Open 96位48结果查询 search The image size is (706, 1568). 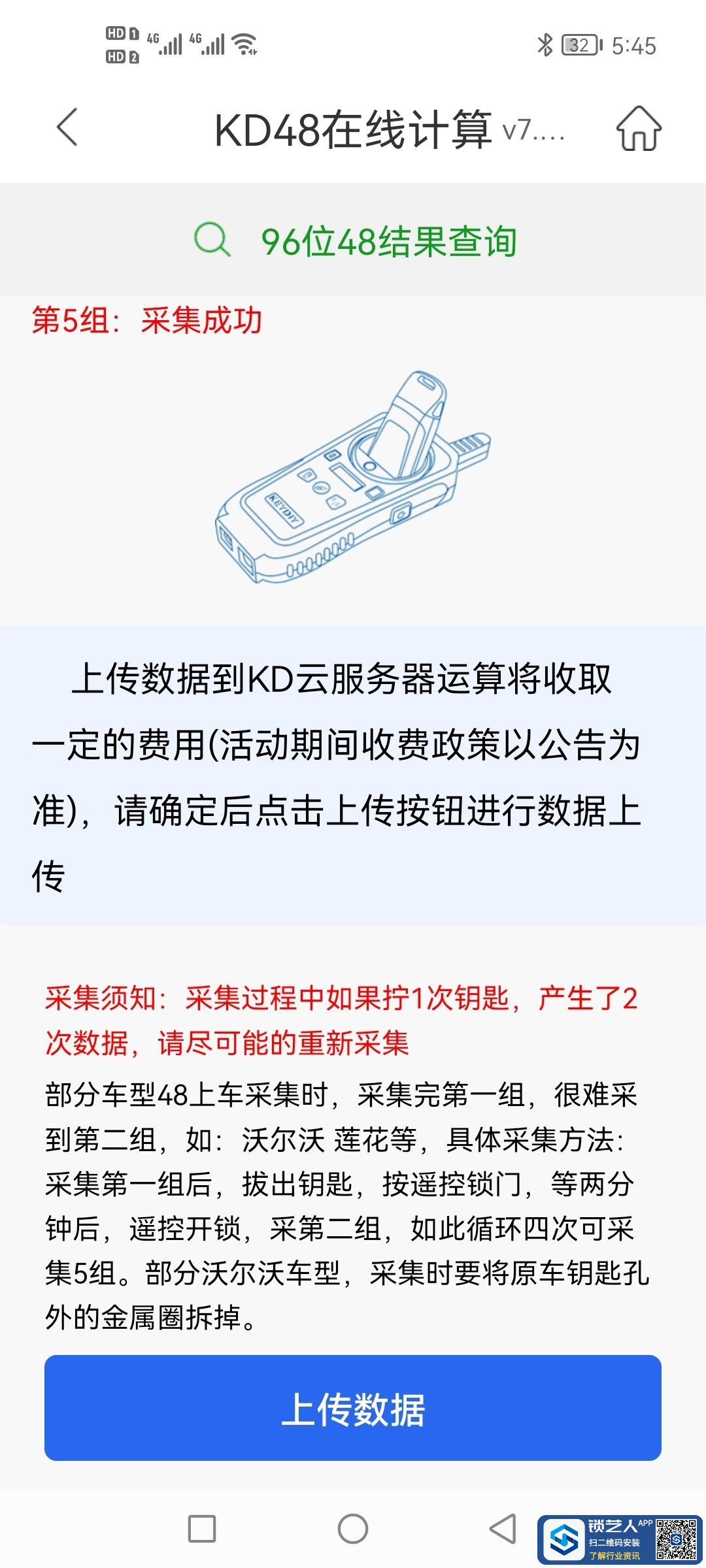click(356, 241)
